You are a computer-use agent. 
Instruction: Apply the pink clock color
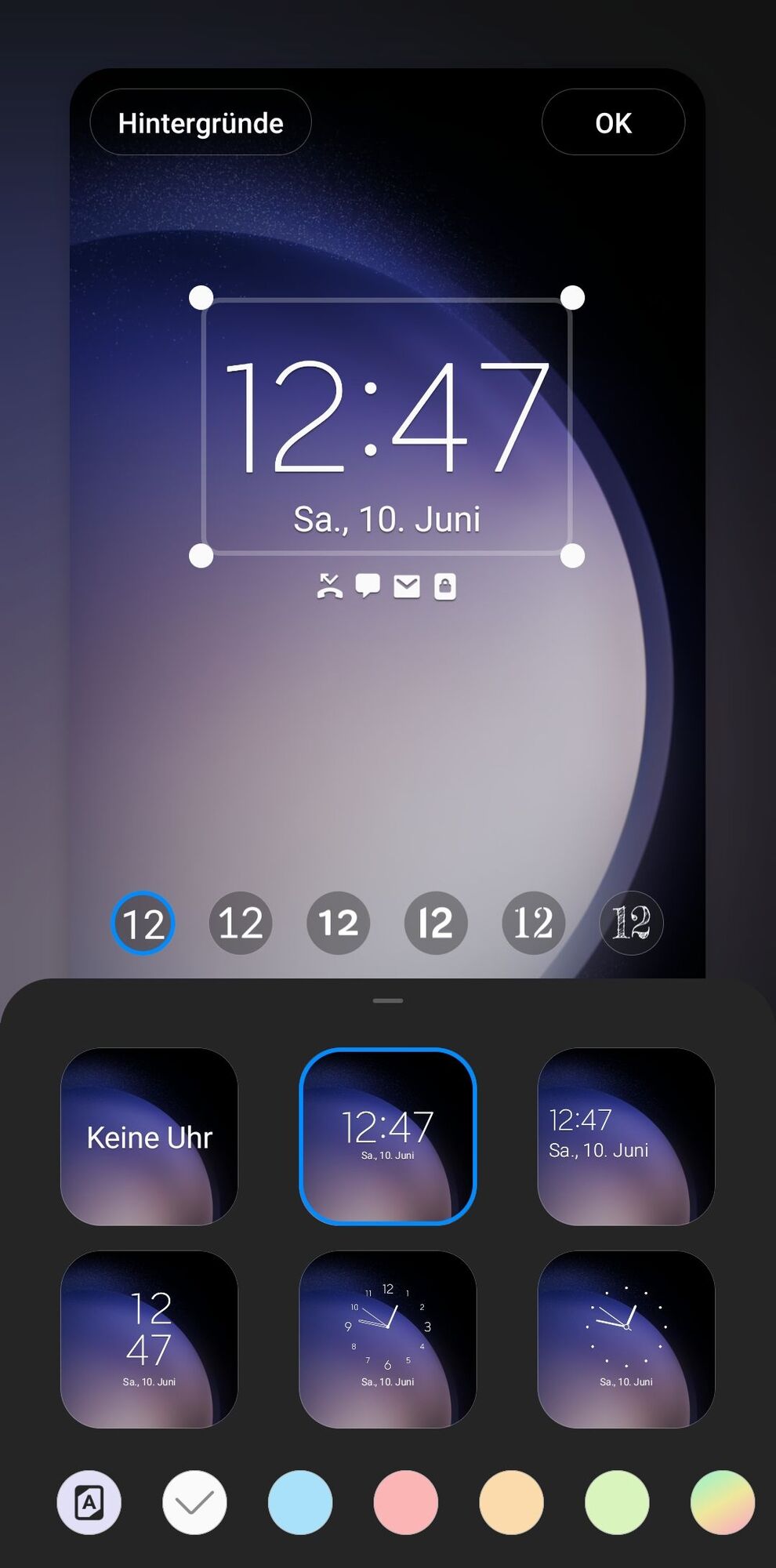click(x=405, y=1502)
